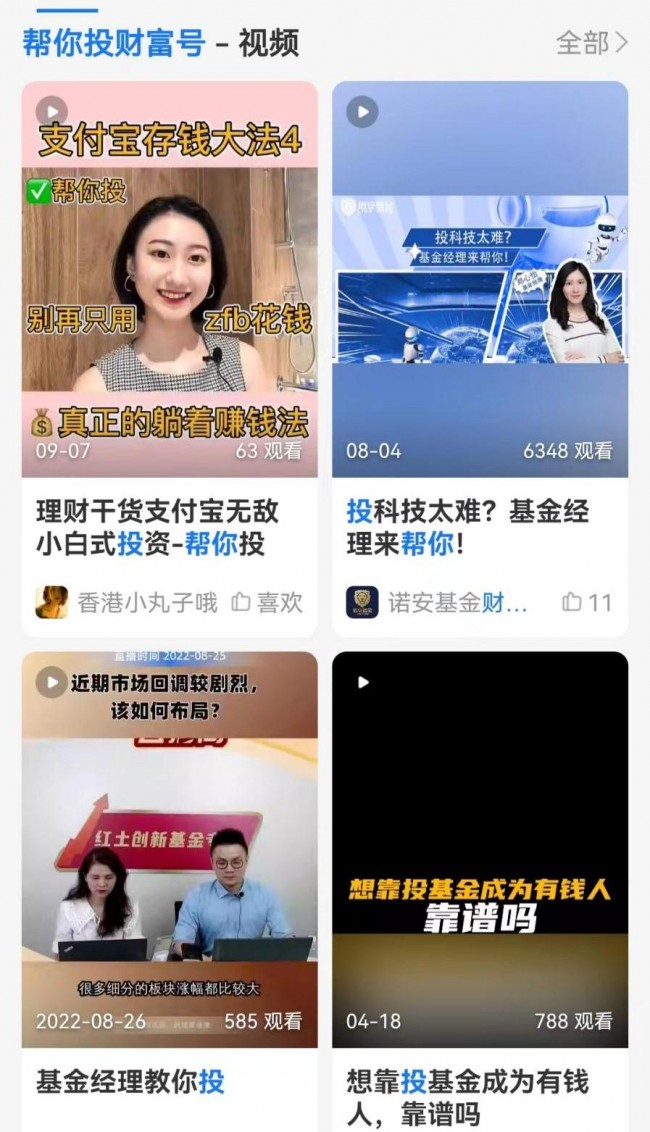Play the 支付宝存钱大法4 video
The height and width of the screenshot is (1132, 650).
pyautogui.click(x=170, y=280)
